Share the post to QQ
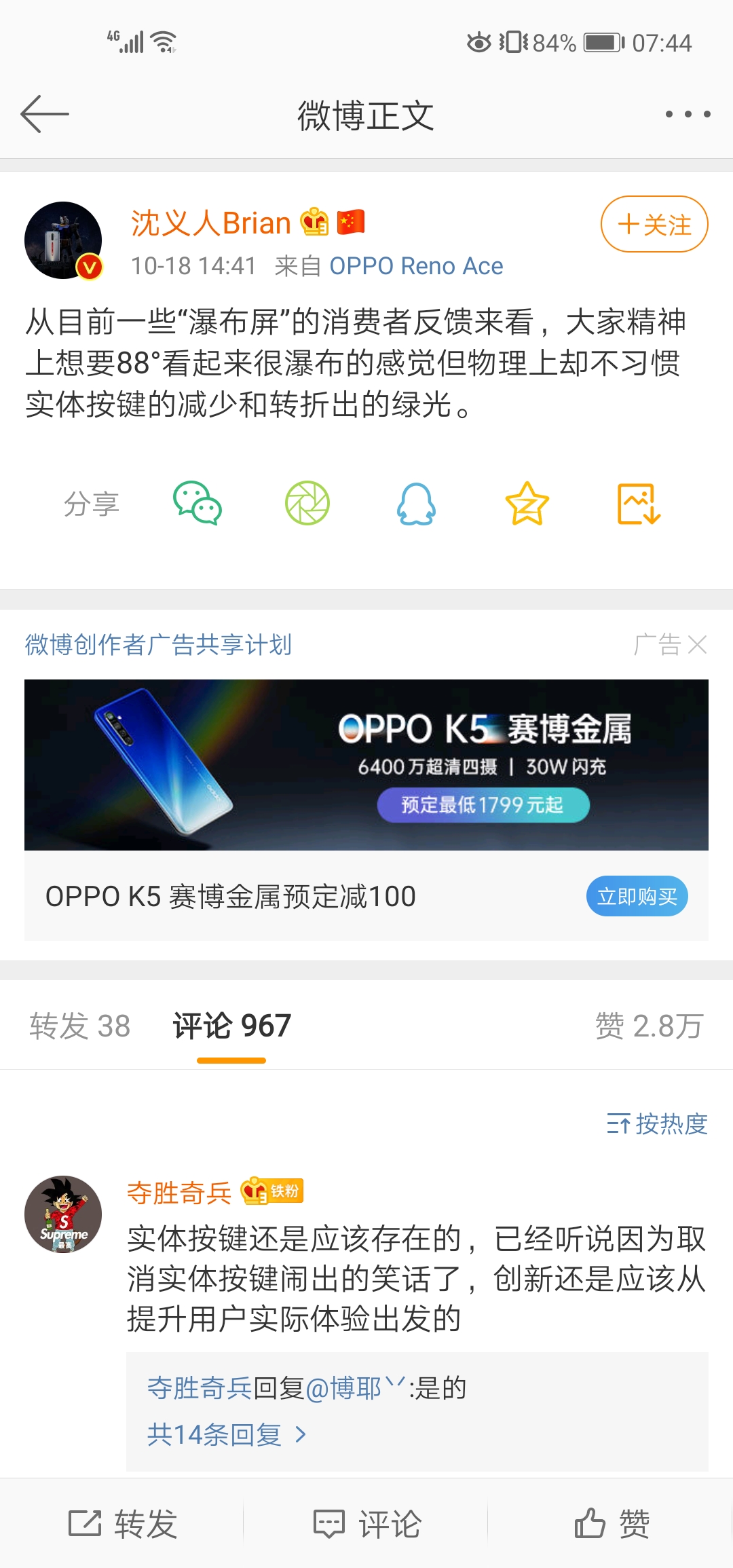Screen dimensions: 733x1568 416,503
